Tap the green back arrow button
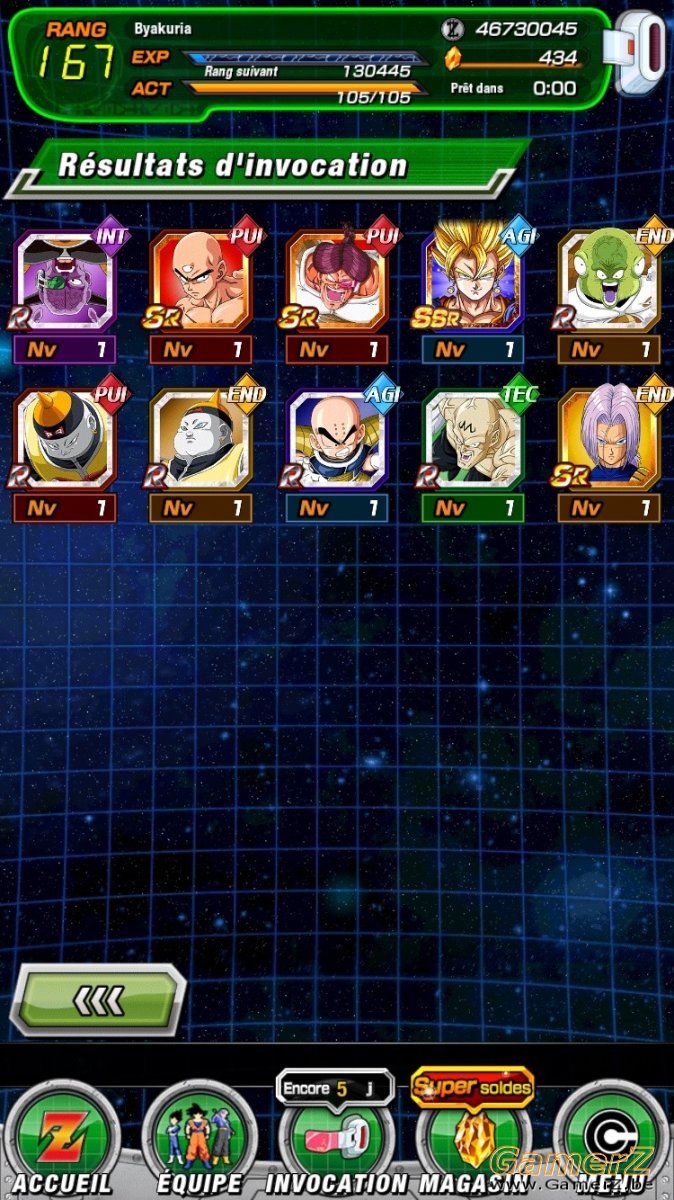The image size is (674, 1200). pos(98,998)
